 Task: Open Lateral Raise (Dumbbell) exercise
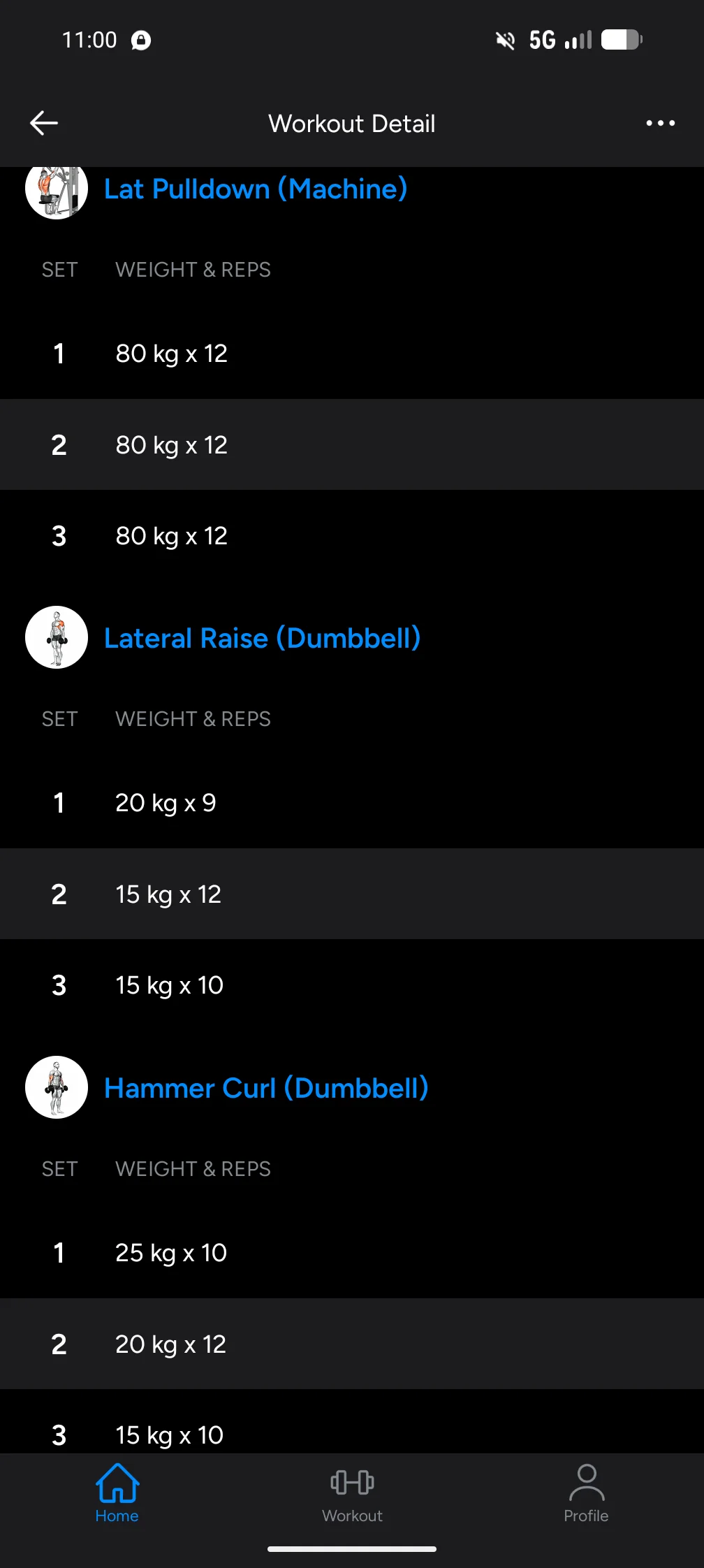262,638
